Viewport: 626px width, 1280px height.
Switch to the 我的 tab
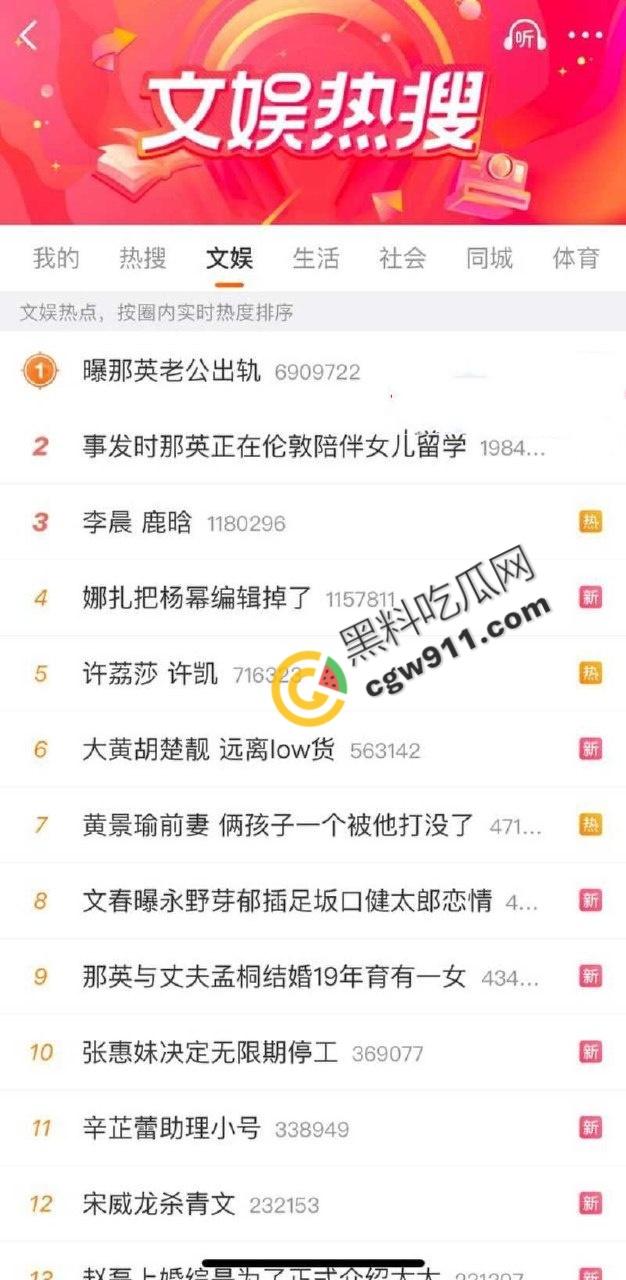(x=56, y=258)
